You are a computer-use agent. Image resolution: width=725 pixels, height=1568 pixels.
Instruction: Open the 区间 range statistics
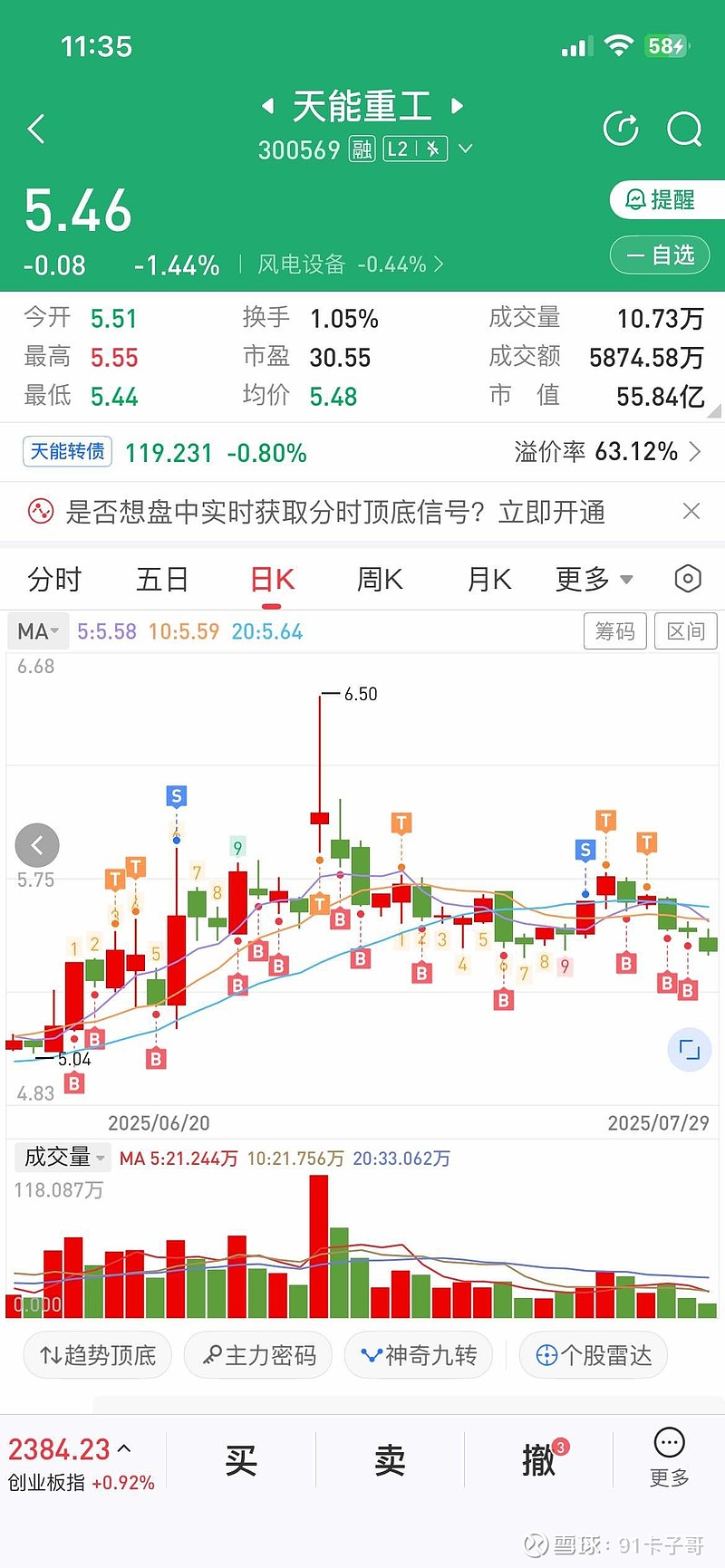(686, 631)
